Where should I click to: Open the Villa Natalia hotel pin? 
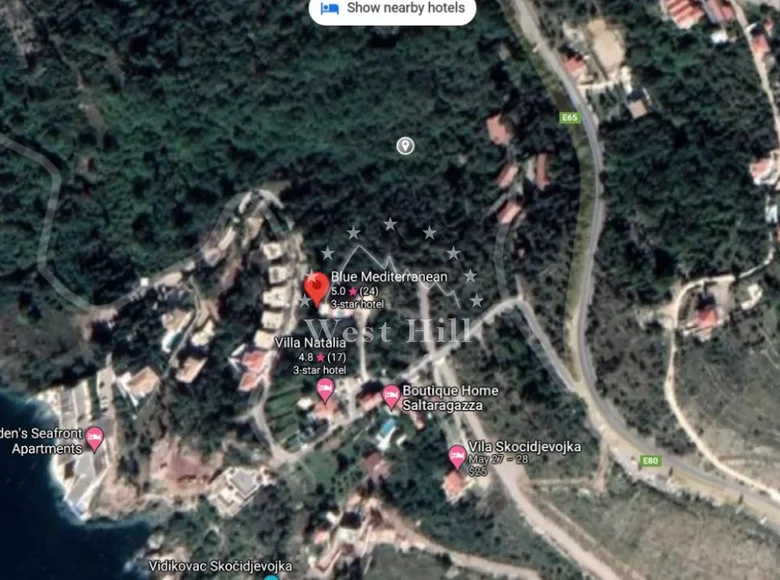tap(325, 389)
